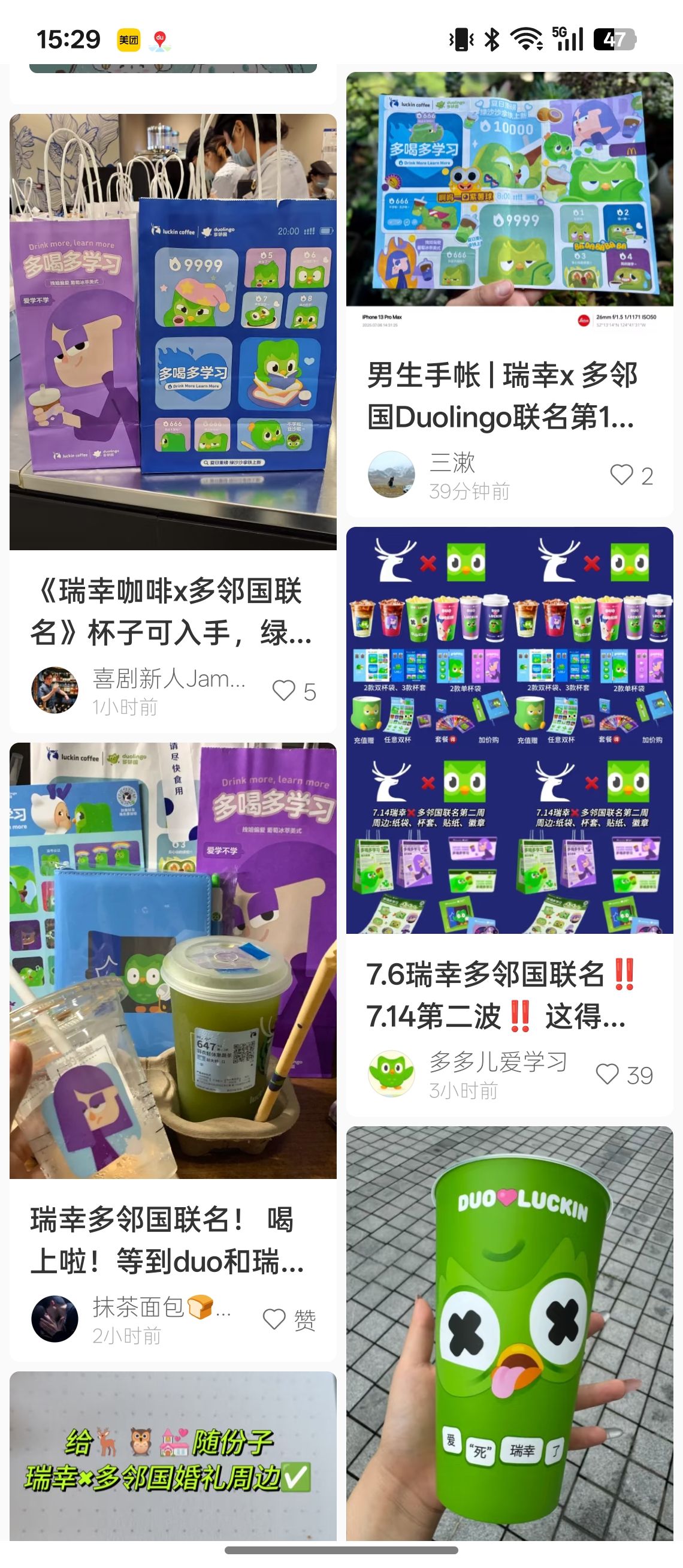Screen dimensions: 683x1568
Task: Open the 《瑞幸咖啡x多邻国联名》 paper bag post
Action: 173,331
